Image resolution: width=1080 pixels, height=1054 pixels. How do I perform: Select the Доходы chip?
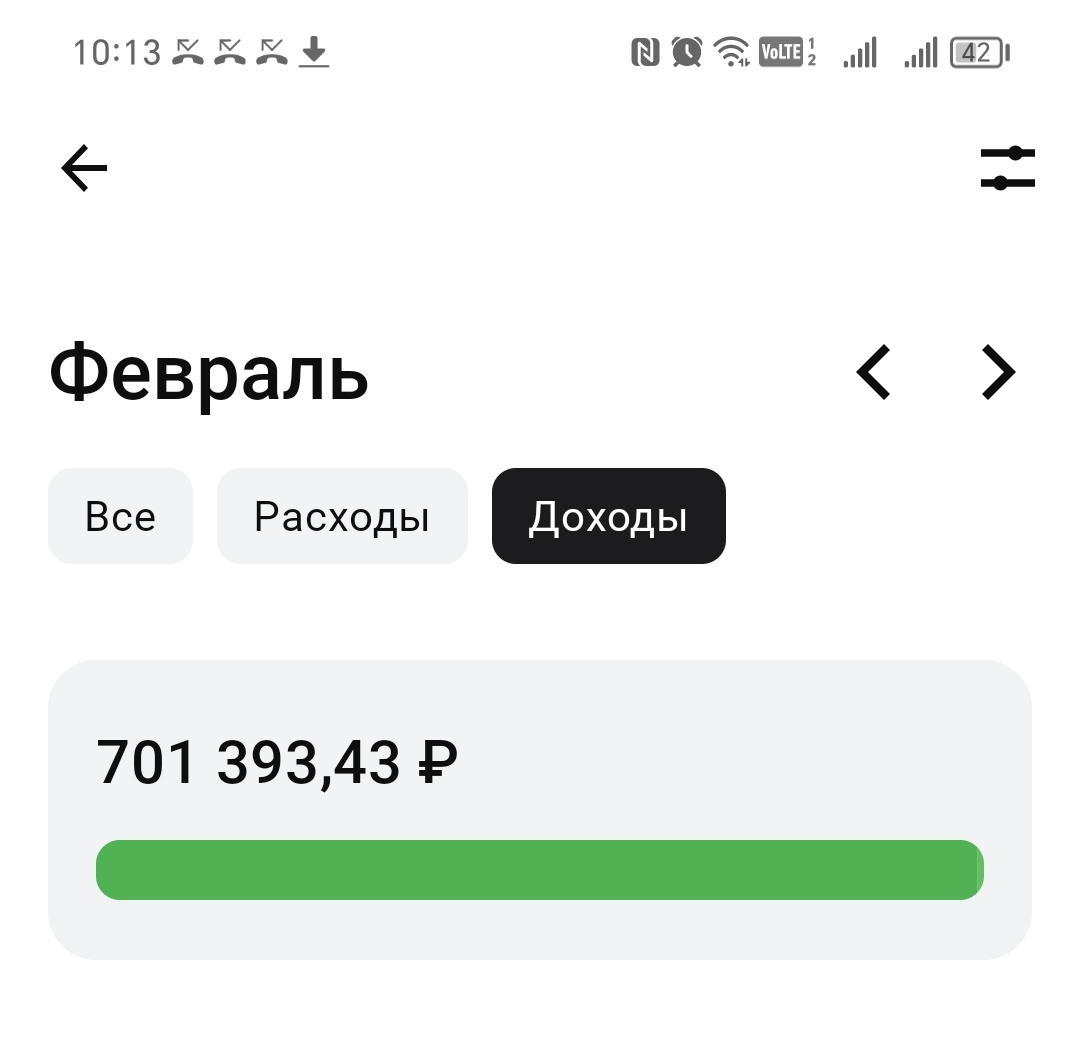[608, 516]
